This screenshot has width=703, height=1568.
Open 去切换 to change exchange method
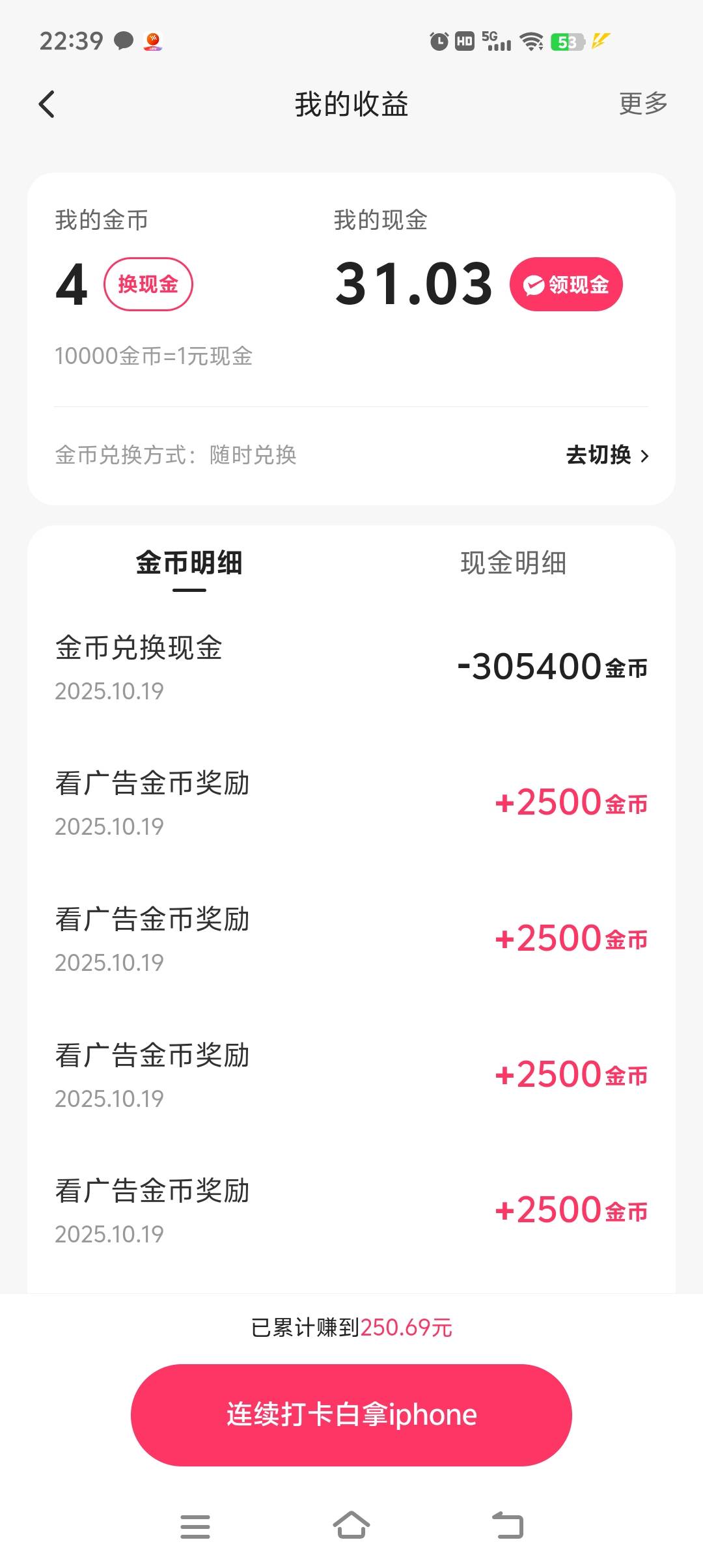pyautogui.click(x=607, y=455)
